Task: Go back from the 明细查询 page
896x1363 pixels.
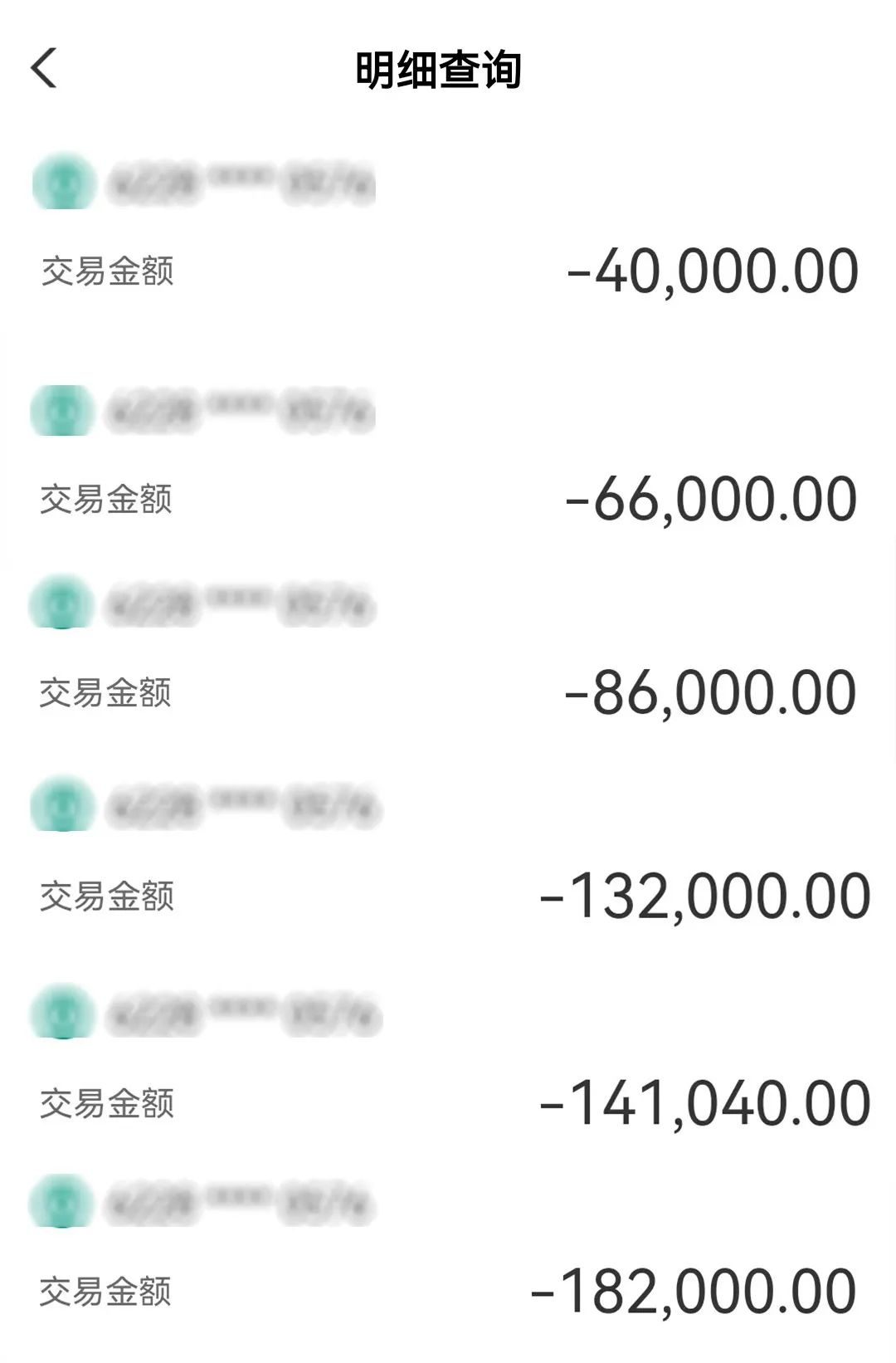Action: point(44,68)
